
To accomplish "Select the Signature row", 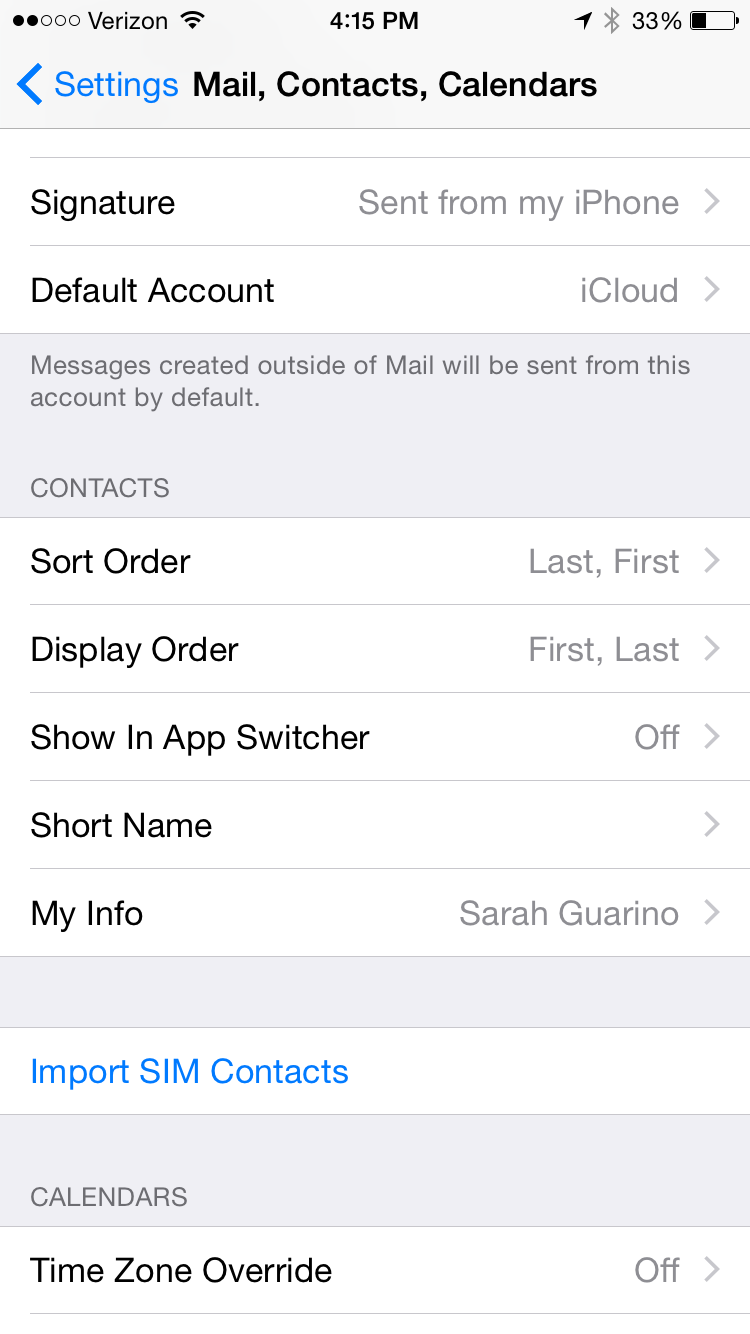I will click(x=375, y=202).
